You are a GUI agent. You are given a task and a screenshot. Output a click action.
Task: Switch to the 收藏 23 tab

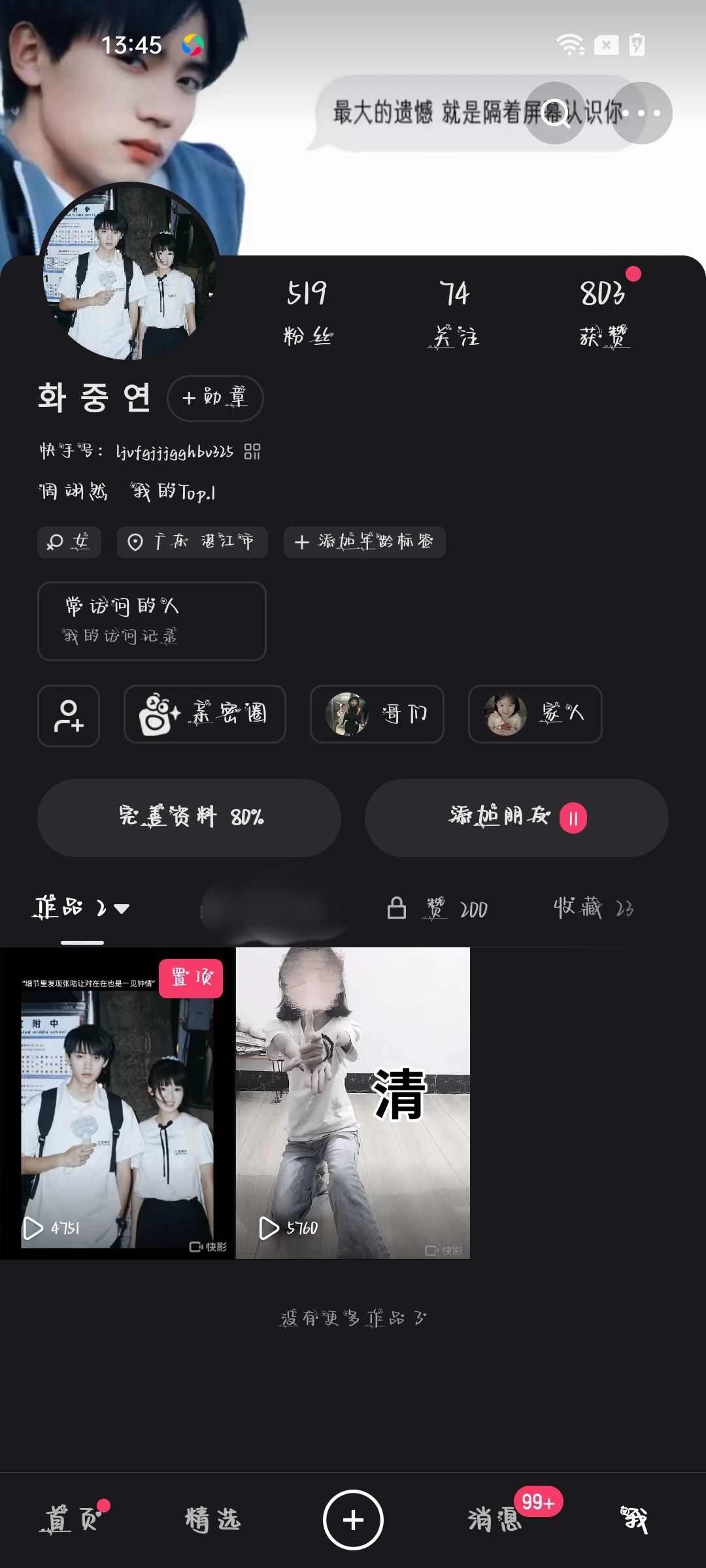point(593,908)
